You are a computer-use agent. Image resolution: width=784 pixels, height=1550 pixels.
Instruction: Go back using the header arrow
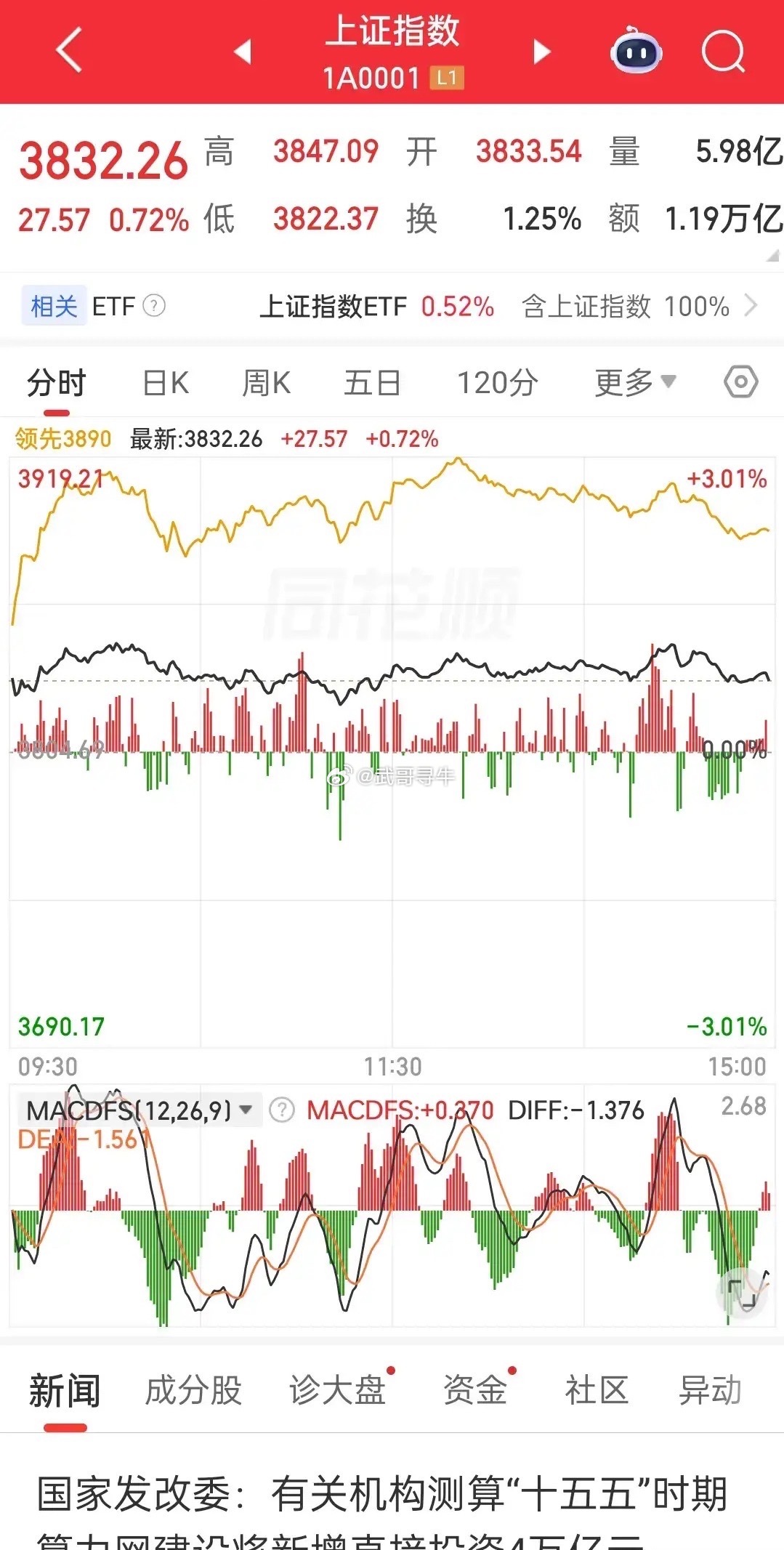(69, 51)
